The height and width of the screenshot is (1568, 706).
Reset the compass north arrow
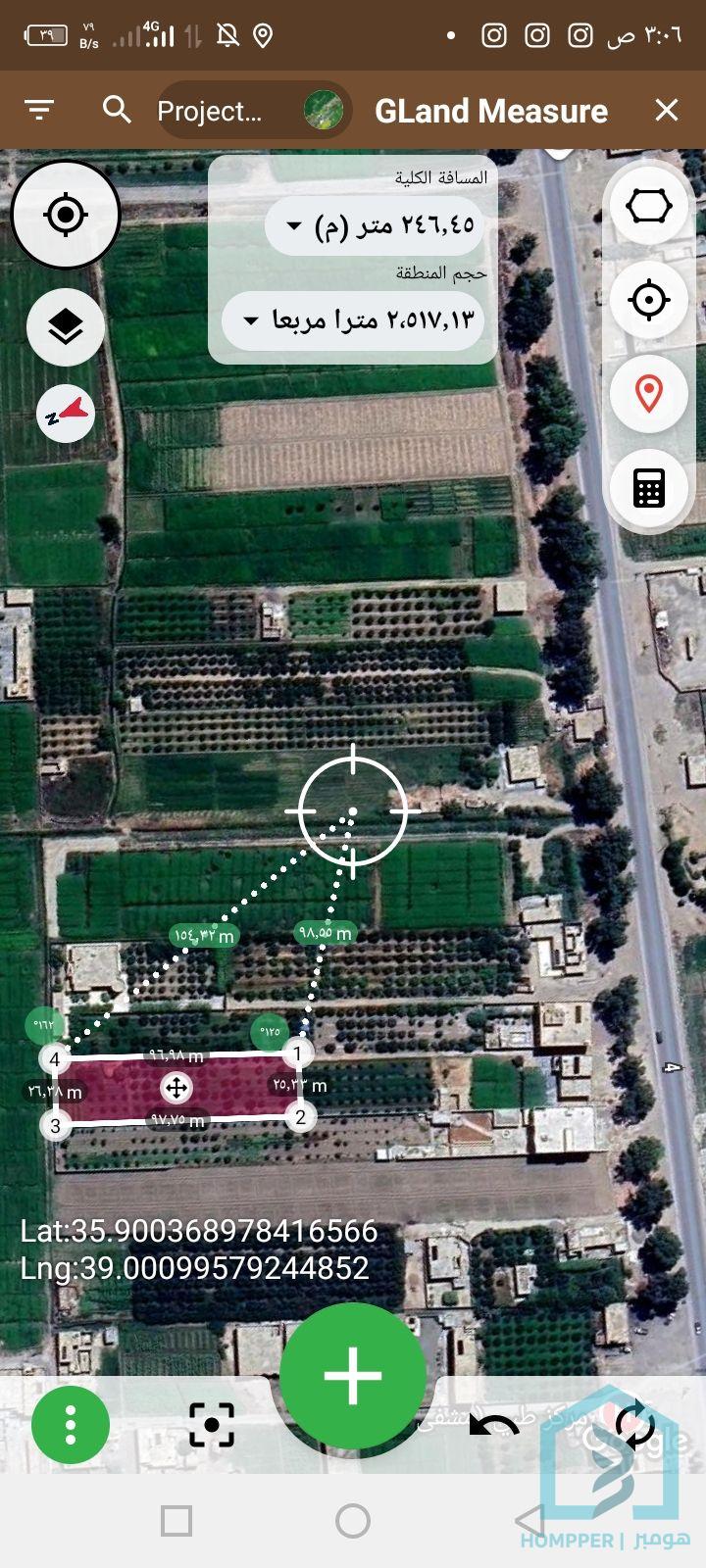pos(66,414)
